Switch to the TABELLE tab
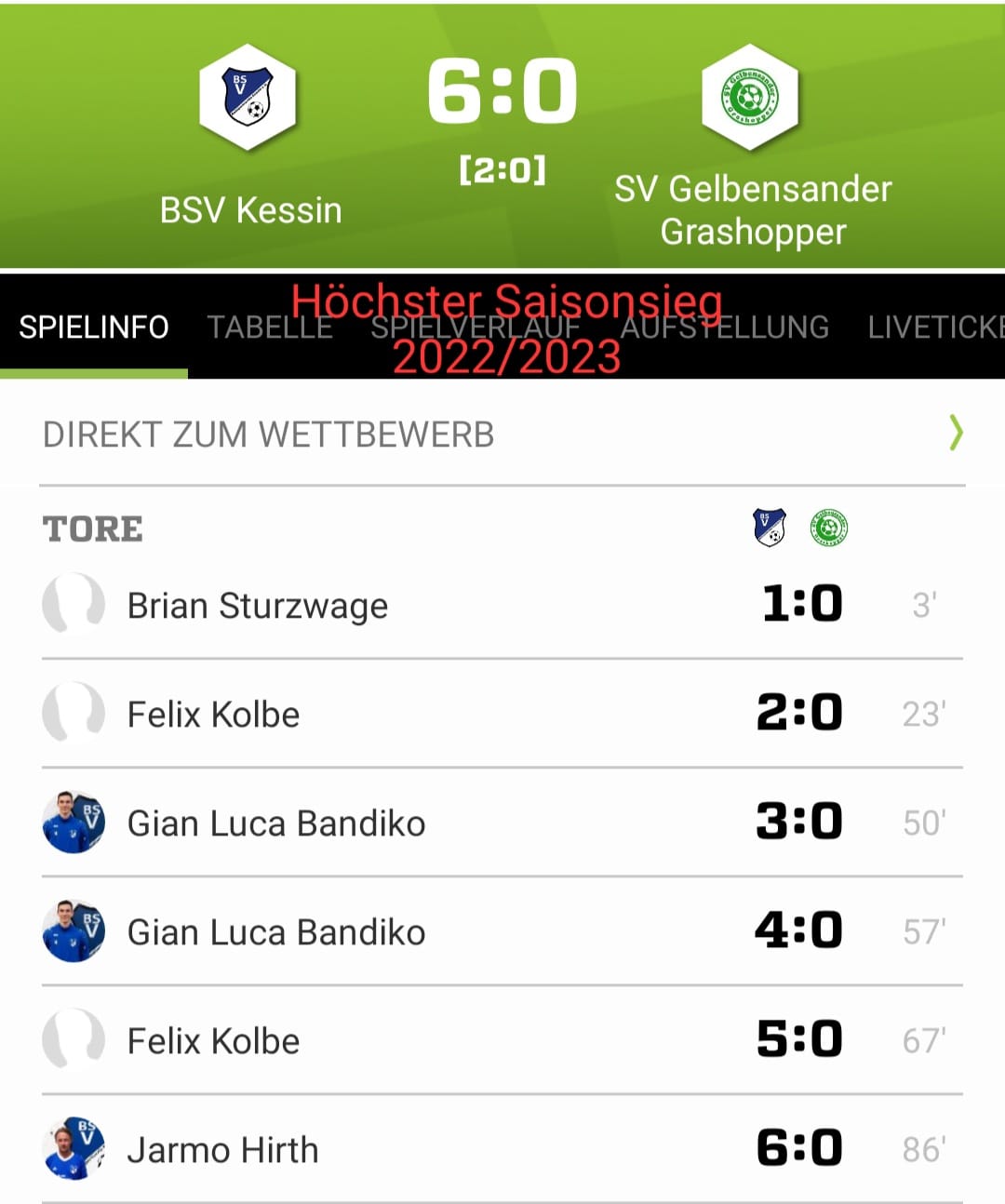1005x1204 pixels. (x=269, y=328)
